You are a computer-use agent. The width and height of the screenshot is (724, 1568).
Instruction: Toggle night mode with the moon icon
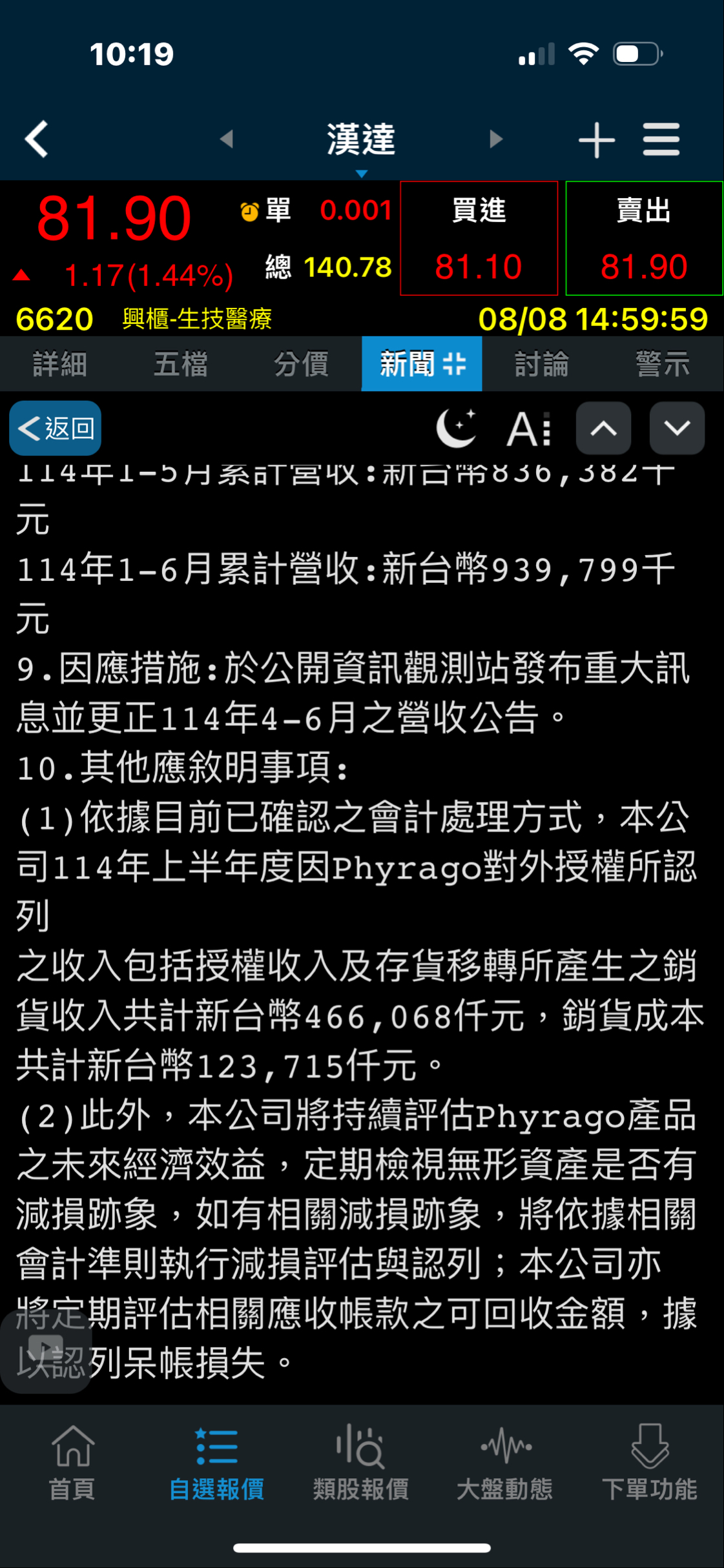click(x=456, y=428)
